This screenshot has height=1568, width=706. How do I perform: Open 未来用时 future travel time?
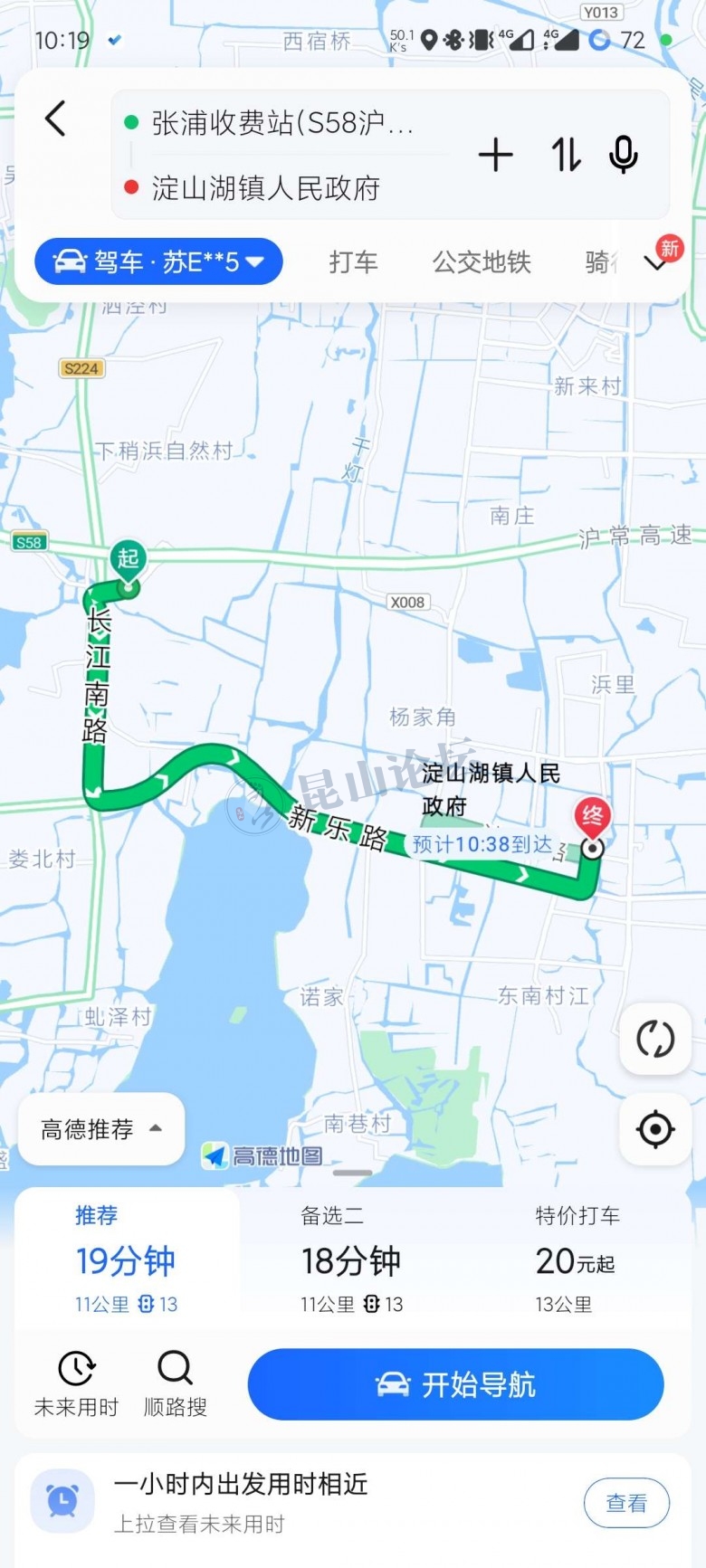pyautogui.click(x=77, y=1384)
